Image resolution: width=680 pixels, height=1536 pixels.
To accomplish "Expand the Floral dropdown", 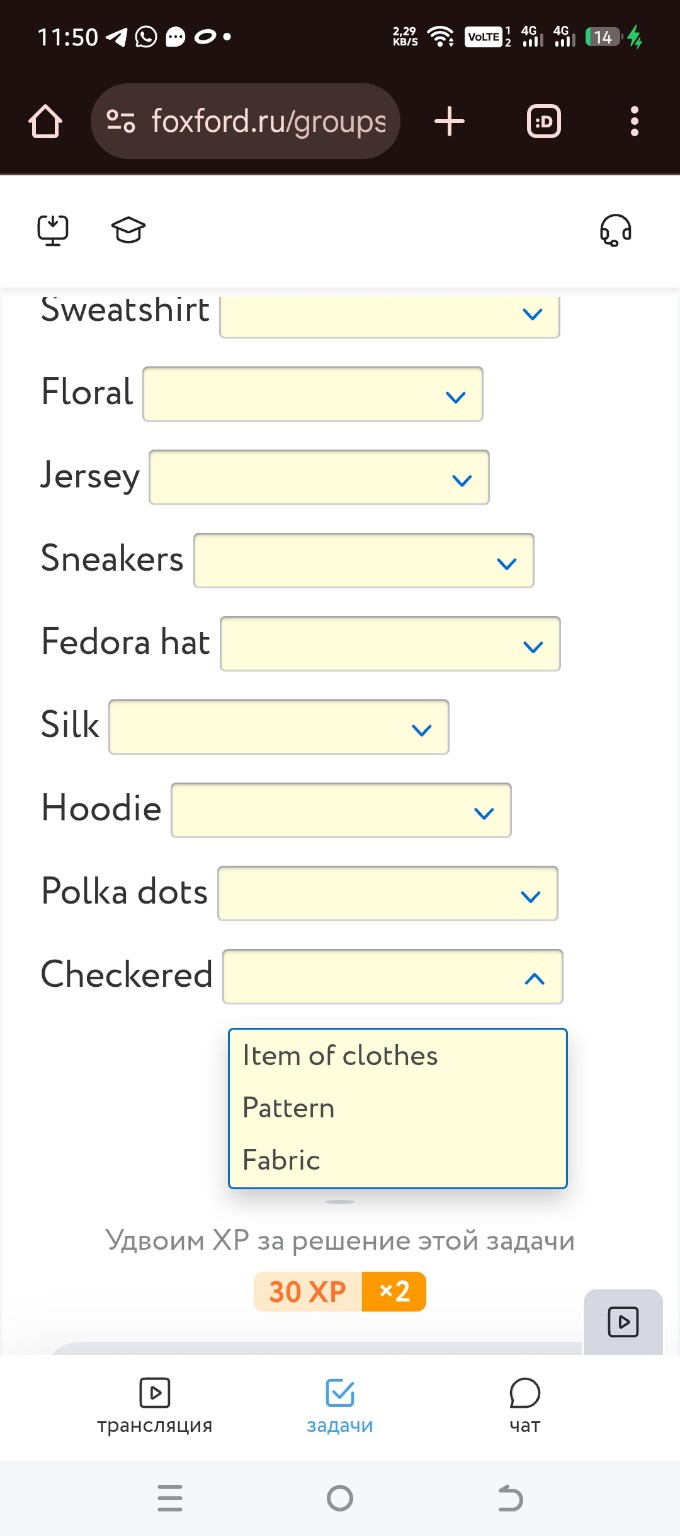I will click(x=313, y=394).
